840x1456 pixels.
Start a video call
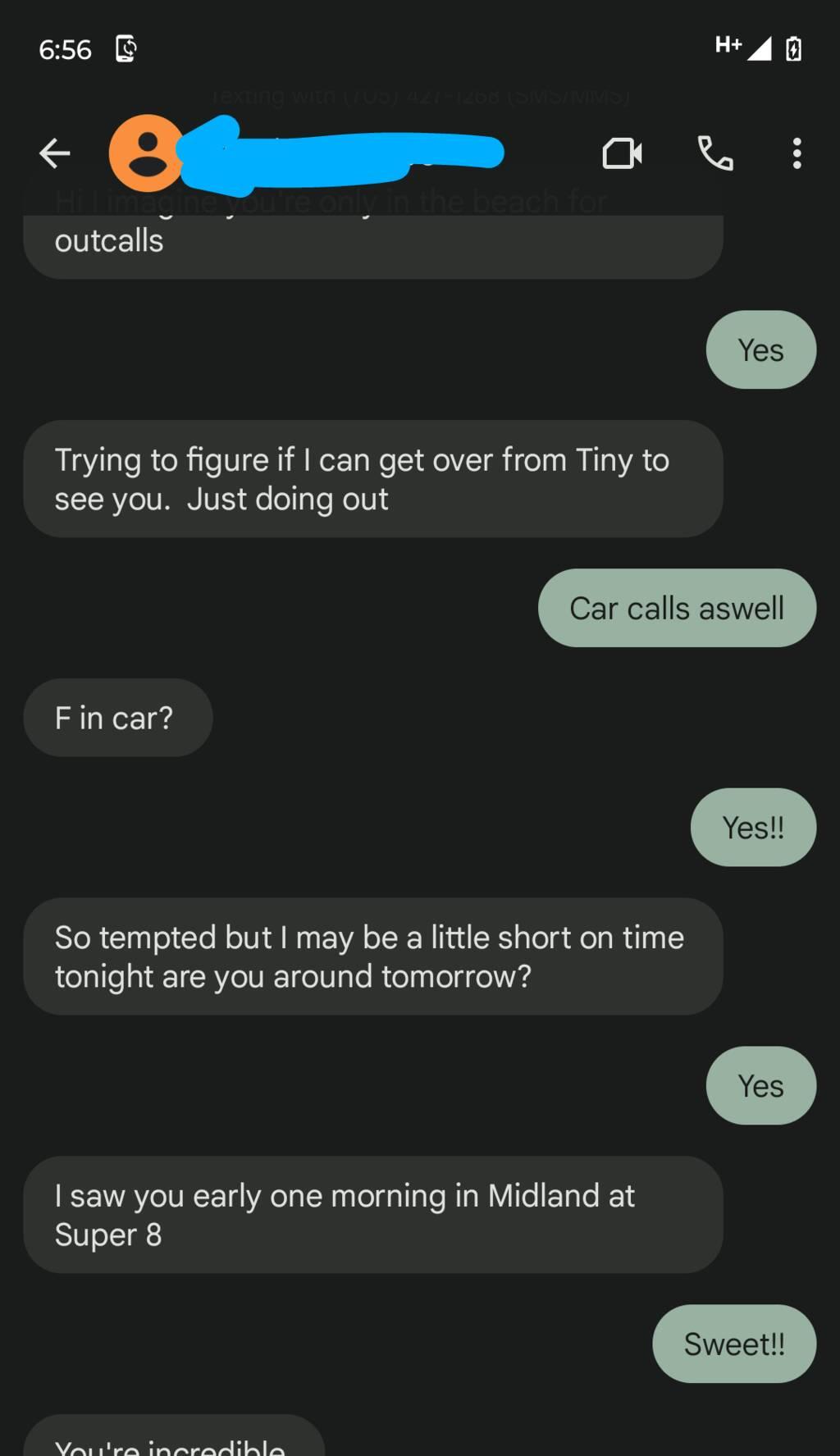pyautogui.click(x=622, y=153)
